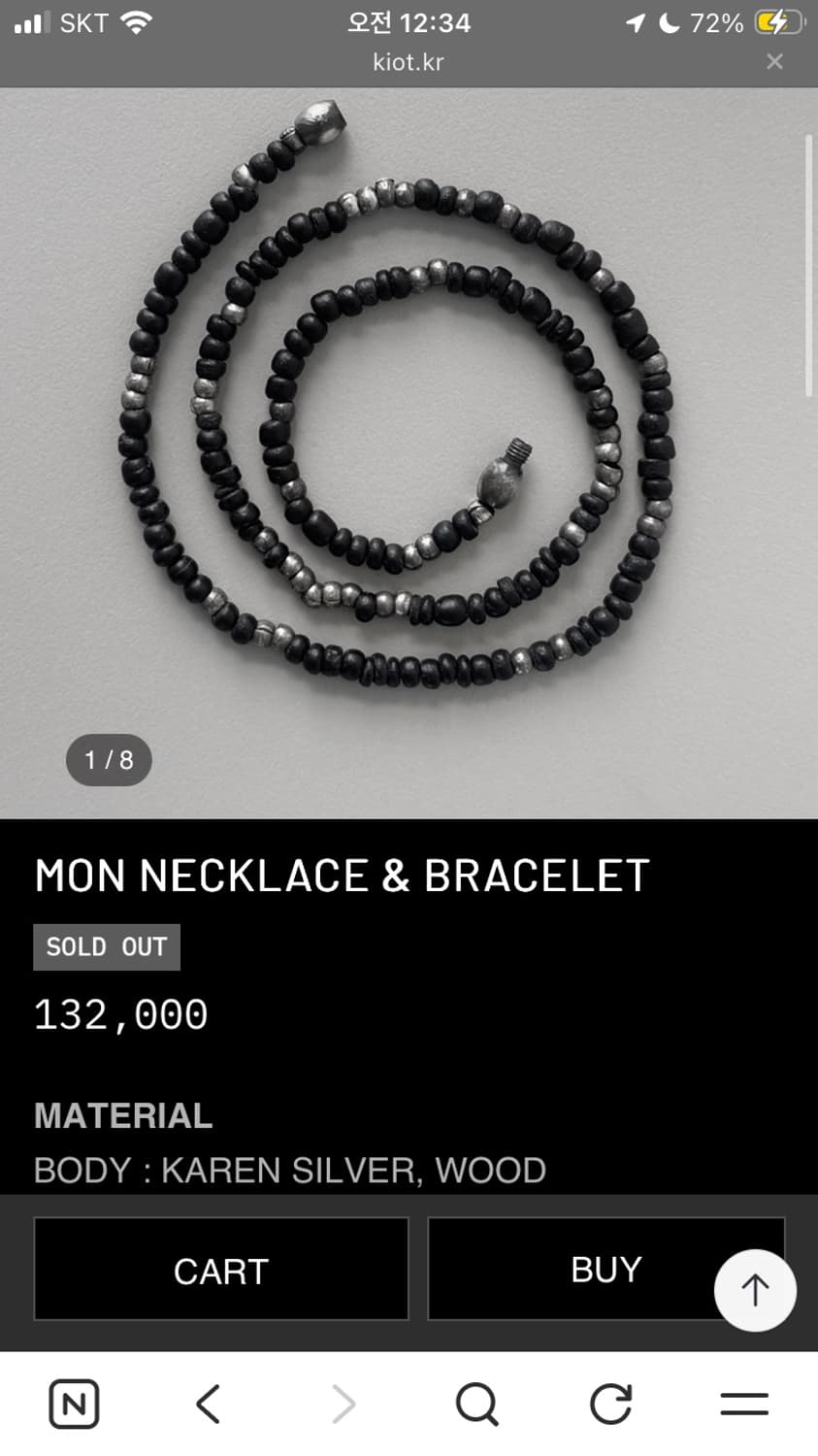This screenshot has height=1456, width=818.
Task: Tap the MATERIAL section heading
Action: pyautogui.click(x=123, y=1114)
